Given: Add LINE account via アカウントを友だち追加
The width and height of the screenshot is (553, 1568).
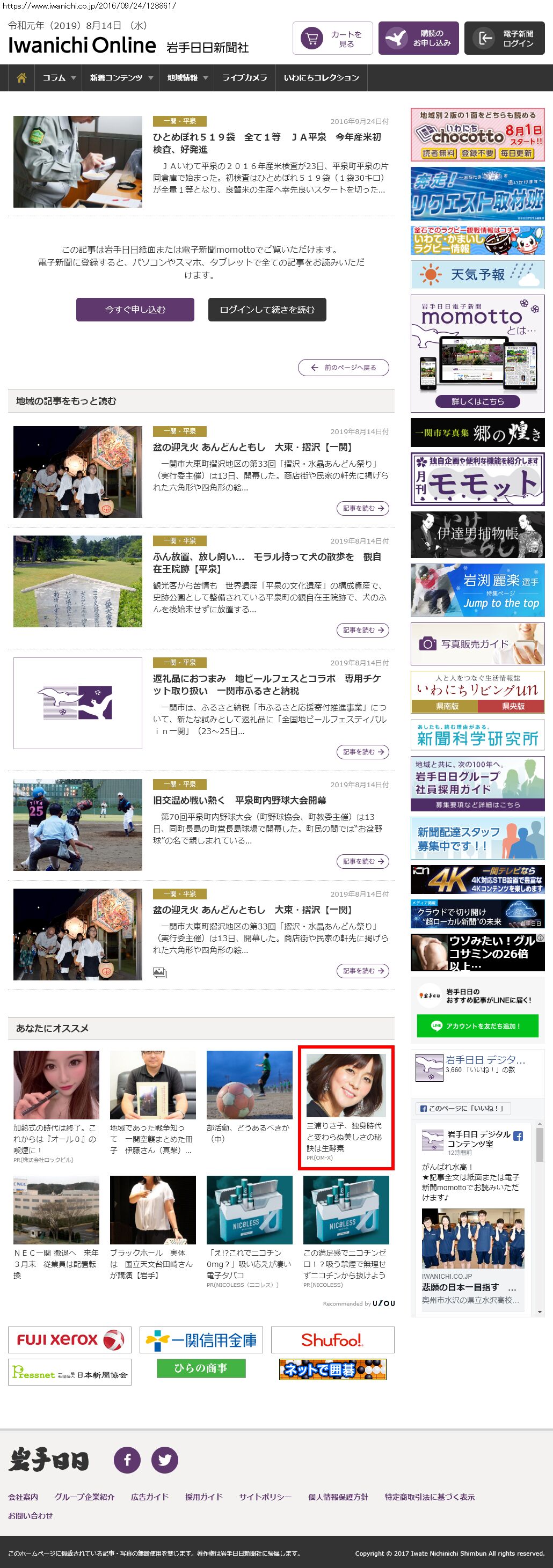Looking at the screenshot, I should tap(477, 1025).
